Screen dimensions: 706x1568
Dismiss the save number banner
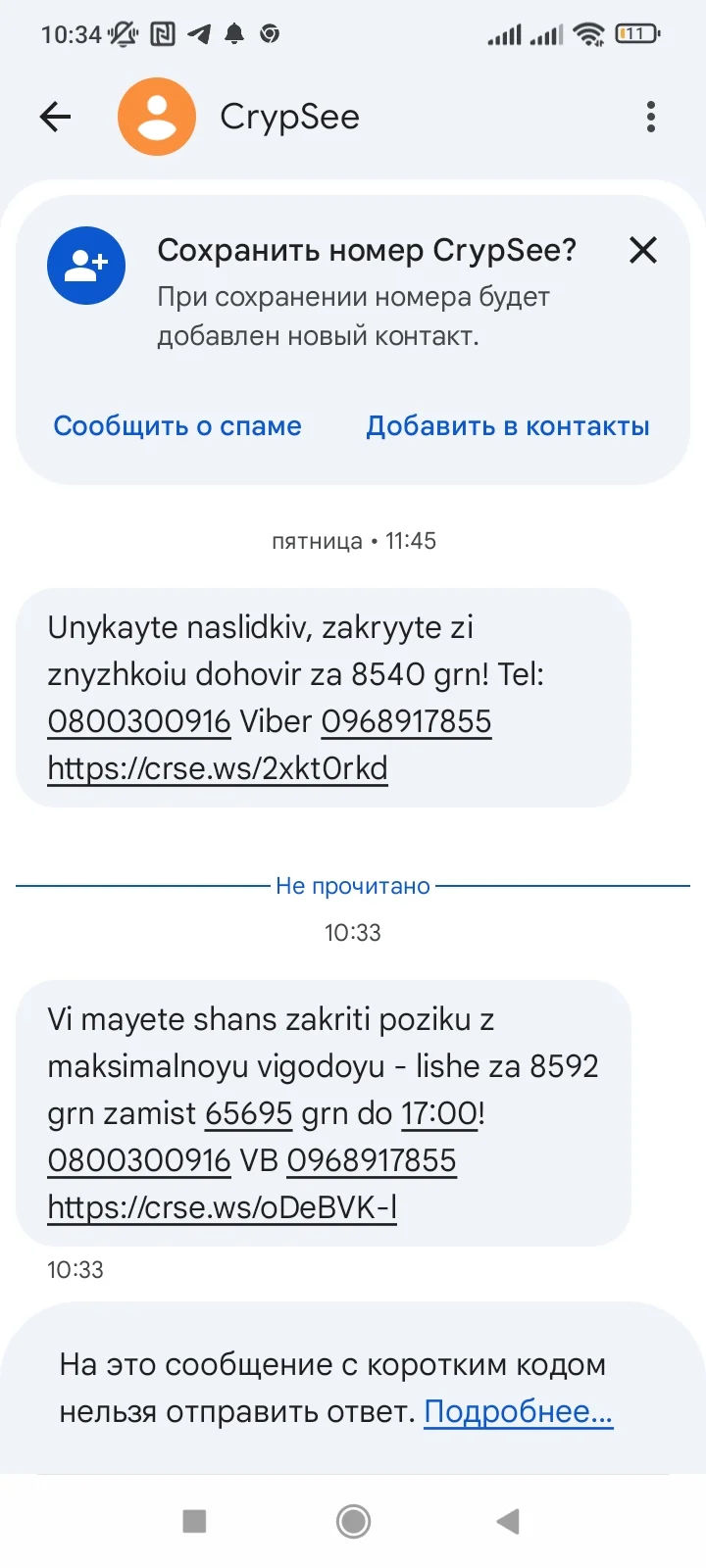coord(642,251)
